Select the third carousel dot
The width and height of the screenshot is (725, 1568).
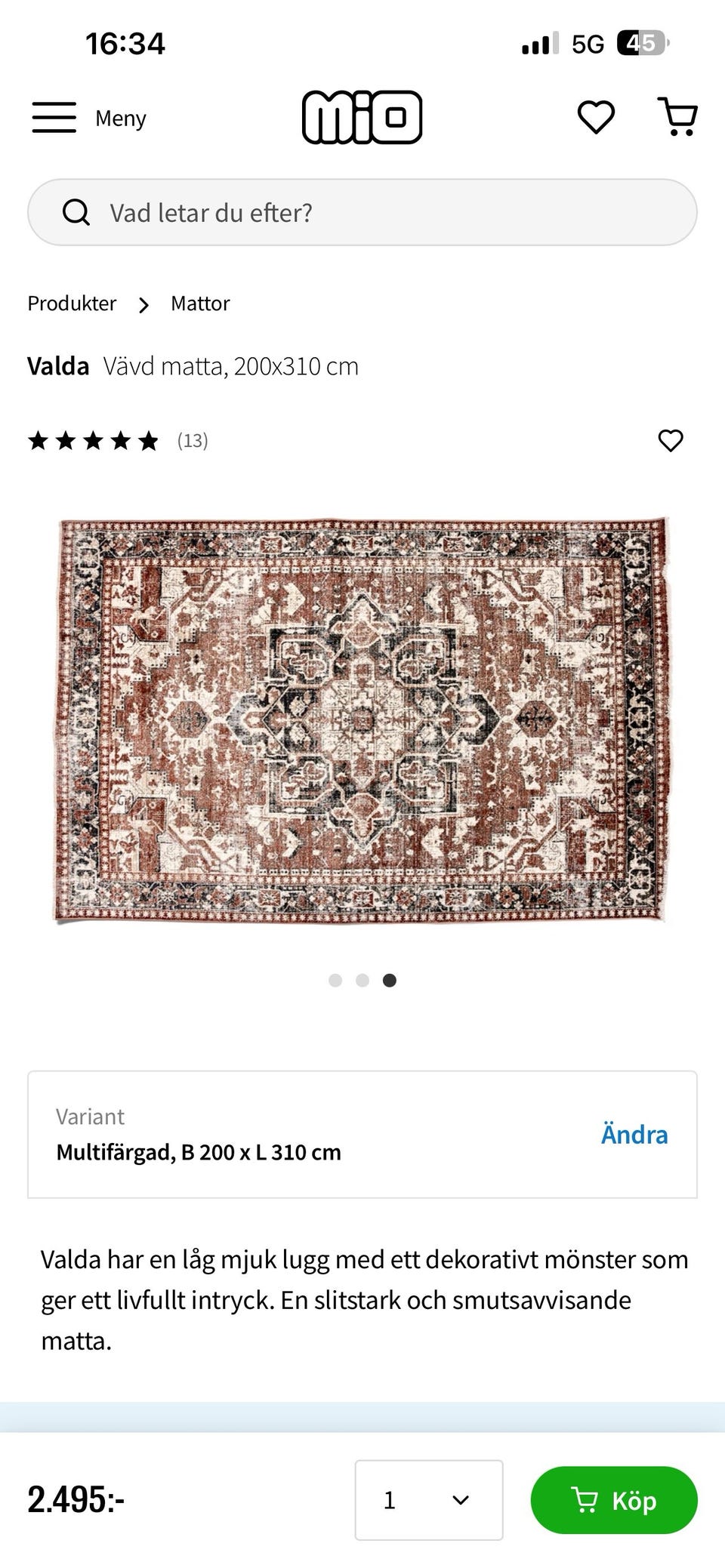tap(390, 980)
